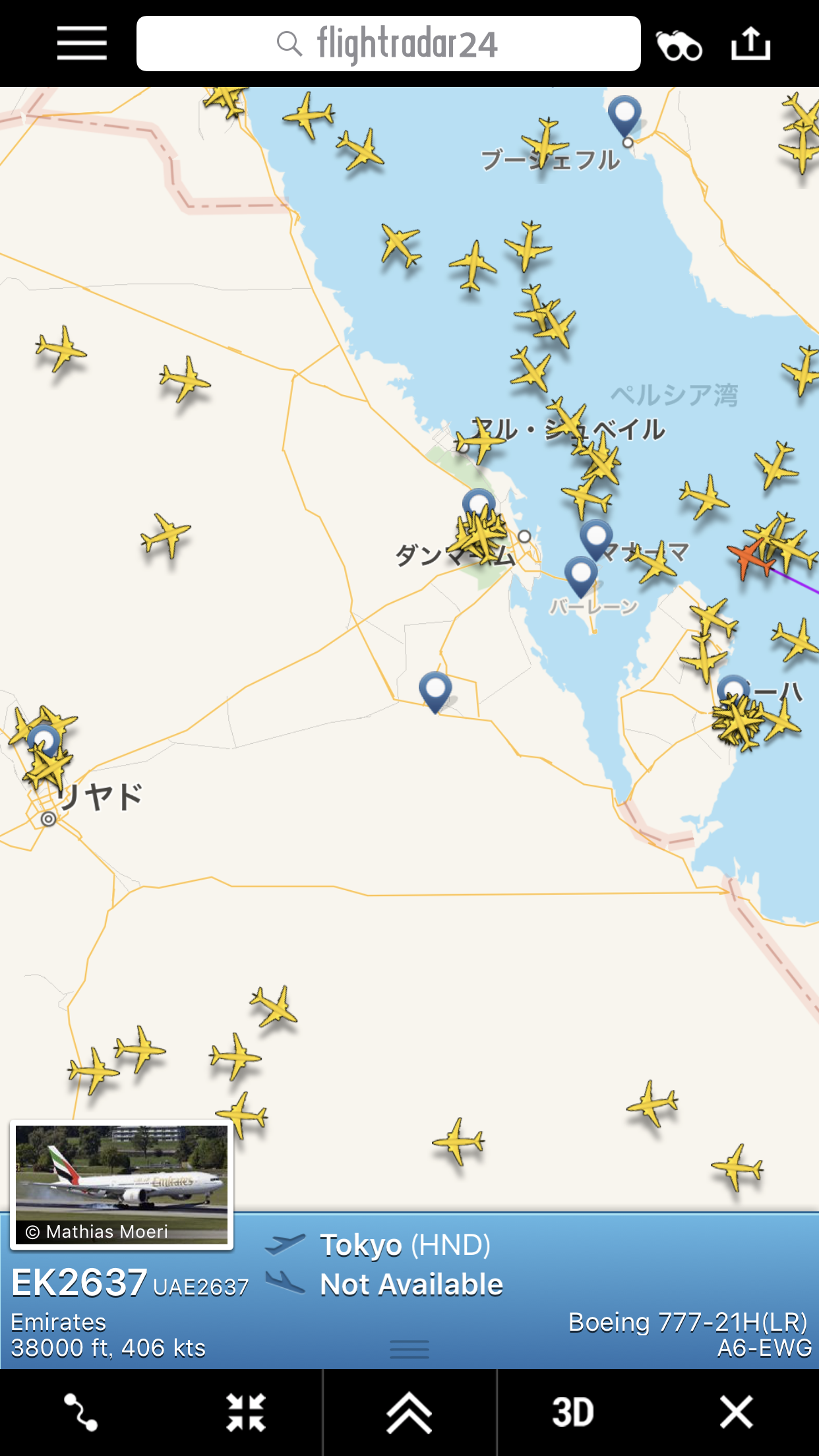Open the binoculars AR view
Image resolution: width=819 pixels, height=1456 pixels.
679,45
